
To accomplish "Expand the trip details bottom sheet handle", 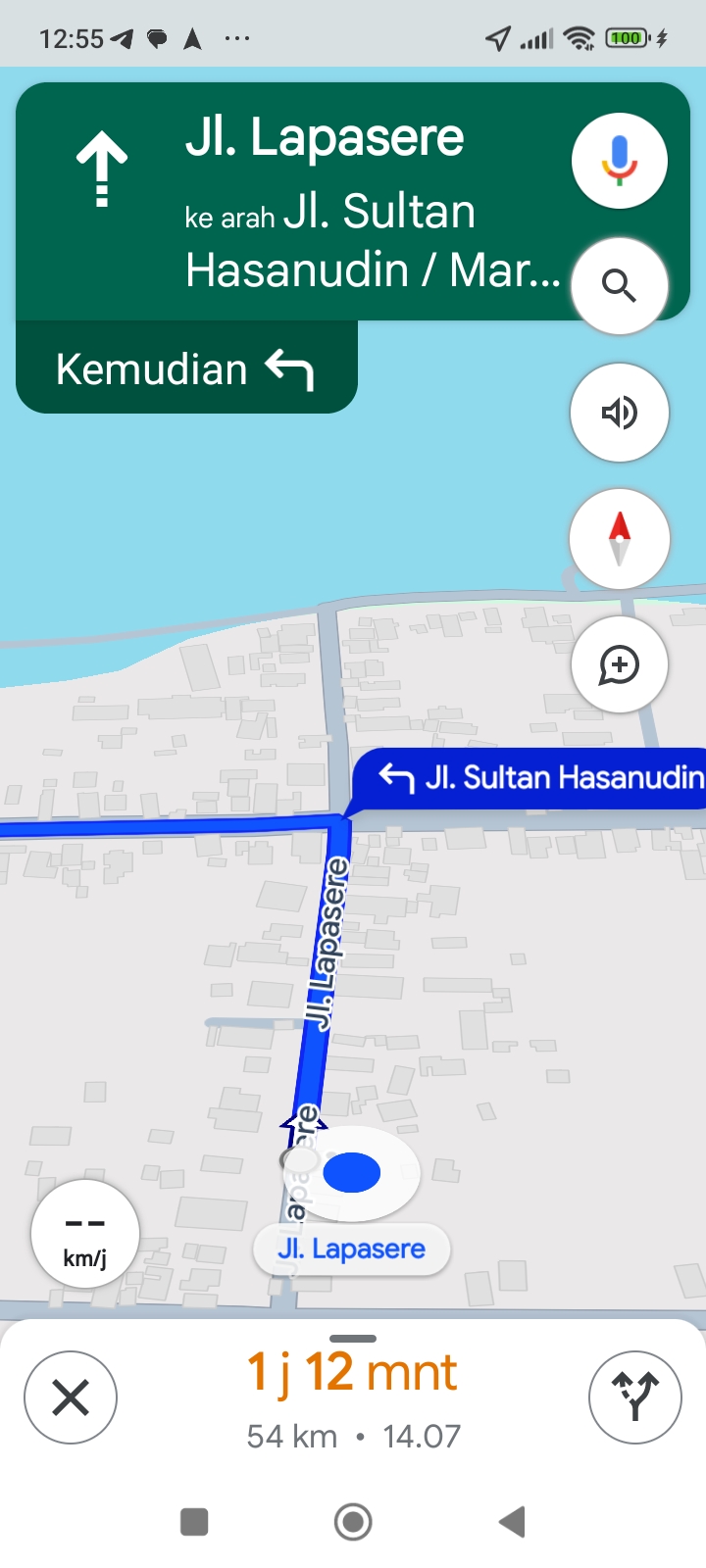I will point(353,1339).
